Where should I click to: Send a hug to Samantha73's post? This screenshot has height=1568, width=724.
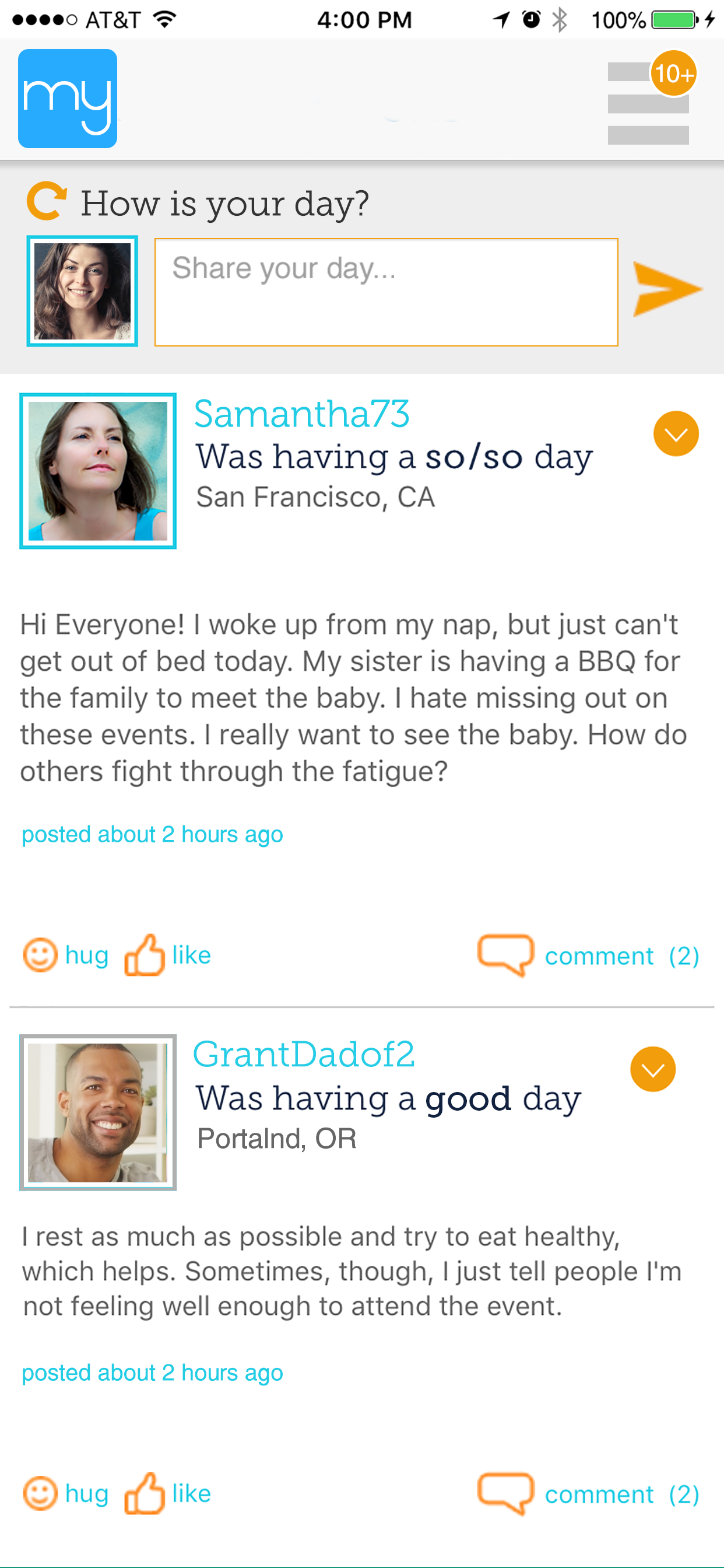click(66, 954)
